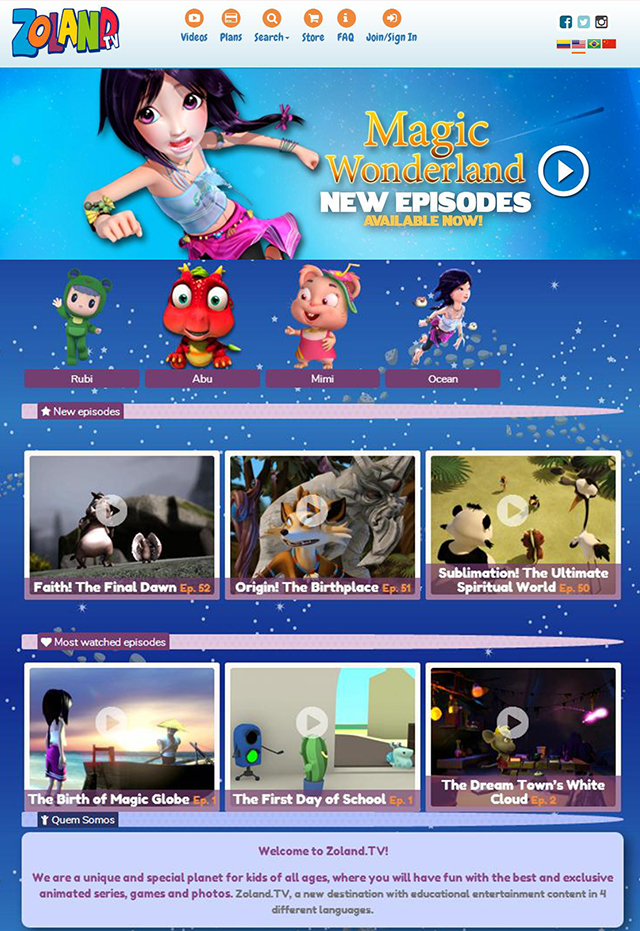The width and height of the screenshot is (640, 931).
Task: Watch The Birth of Magic Globe
Action: 122,735
